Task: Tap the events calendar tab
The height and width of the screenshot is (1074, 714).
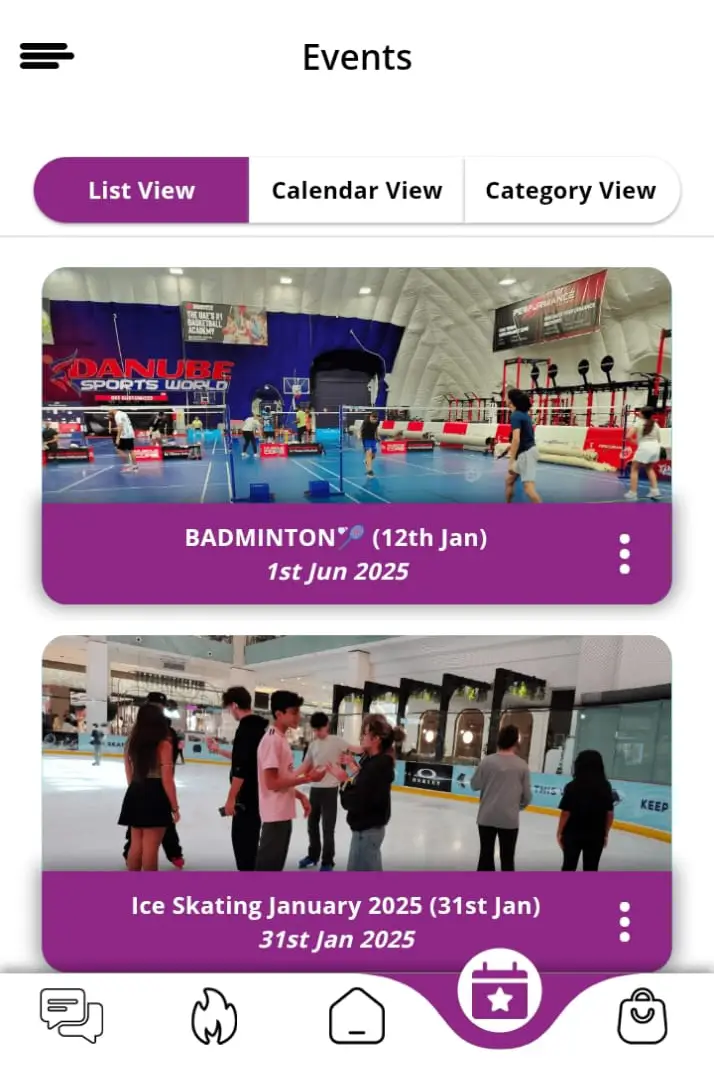Action: 499,991
